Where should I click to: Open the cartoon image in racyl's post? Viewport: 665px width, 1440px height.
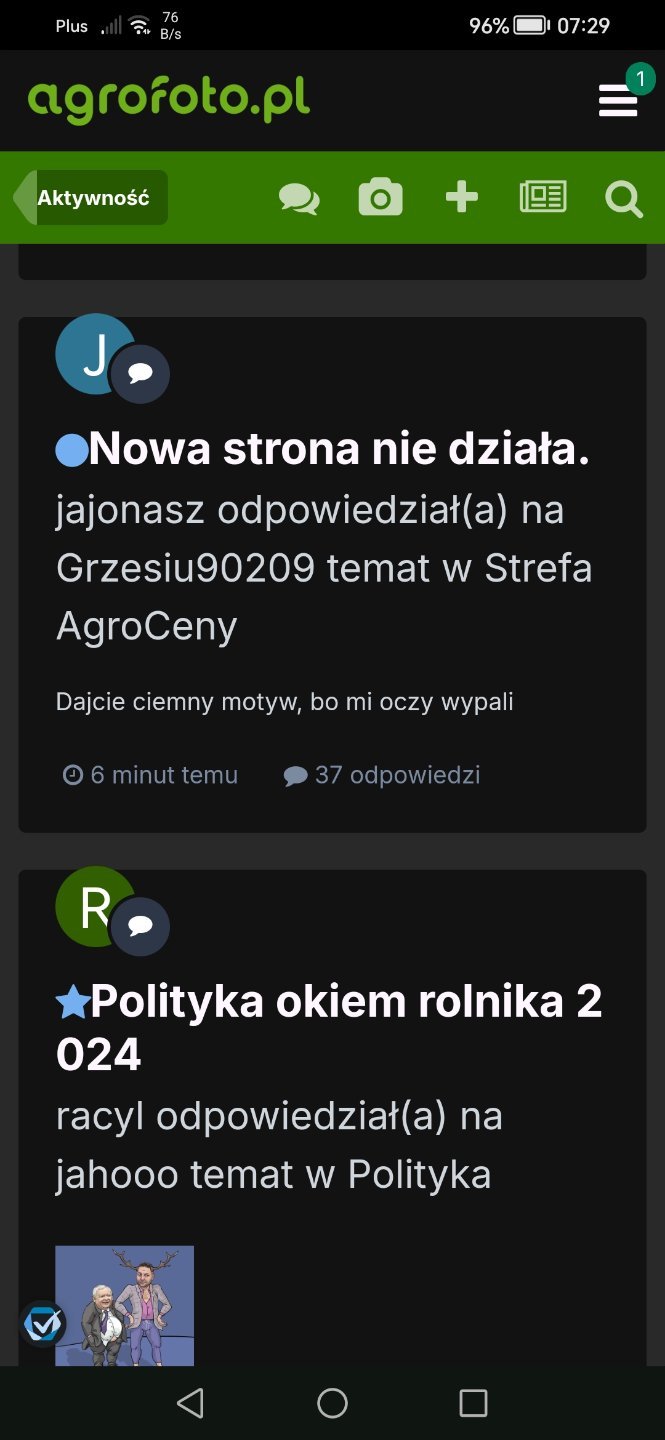click(125, 1304)
